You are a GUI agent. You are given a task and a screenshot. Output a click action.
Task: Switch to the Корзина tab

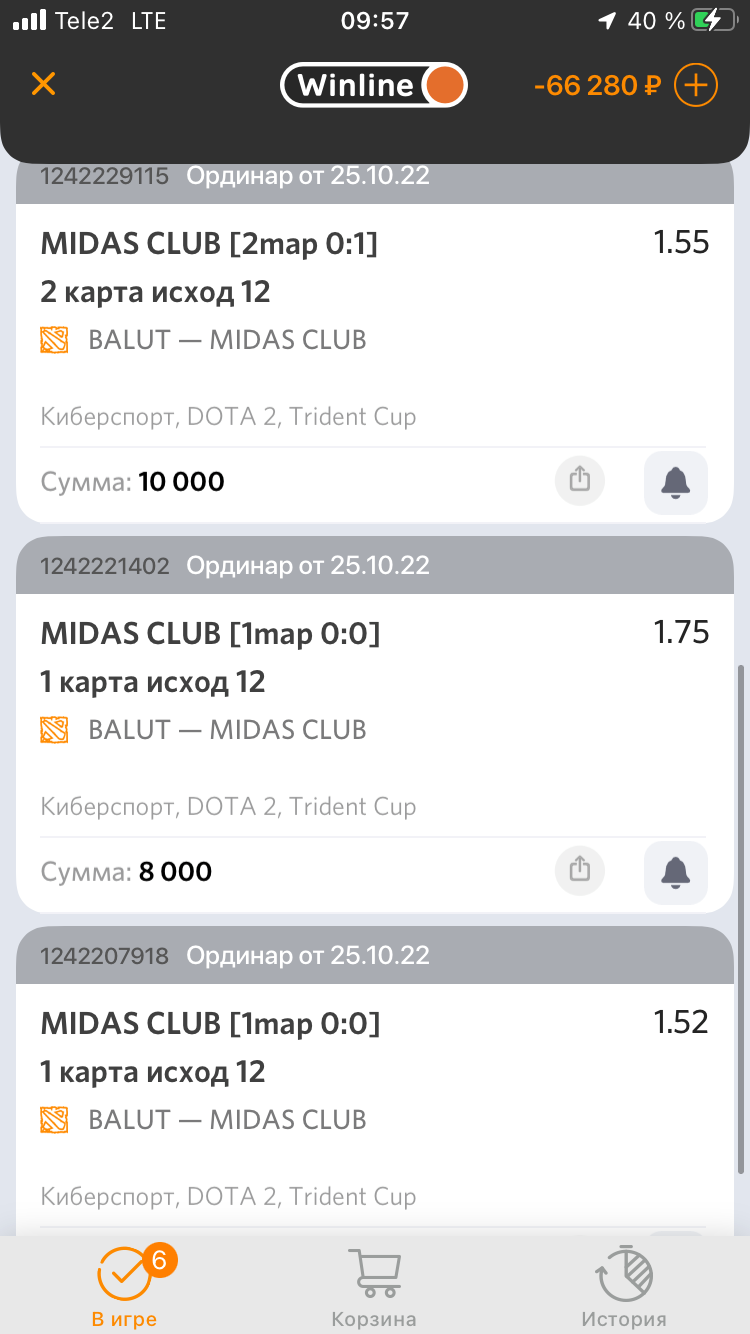(x=374, y=1288)
